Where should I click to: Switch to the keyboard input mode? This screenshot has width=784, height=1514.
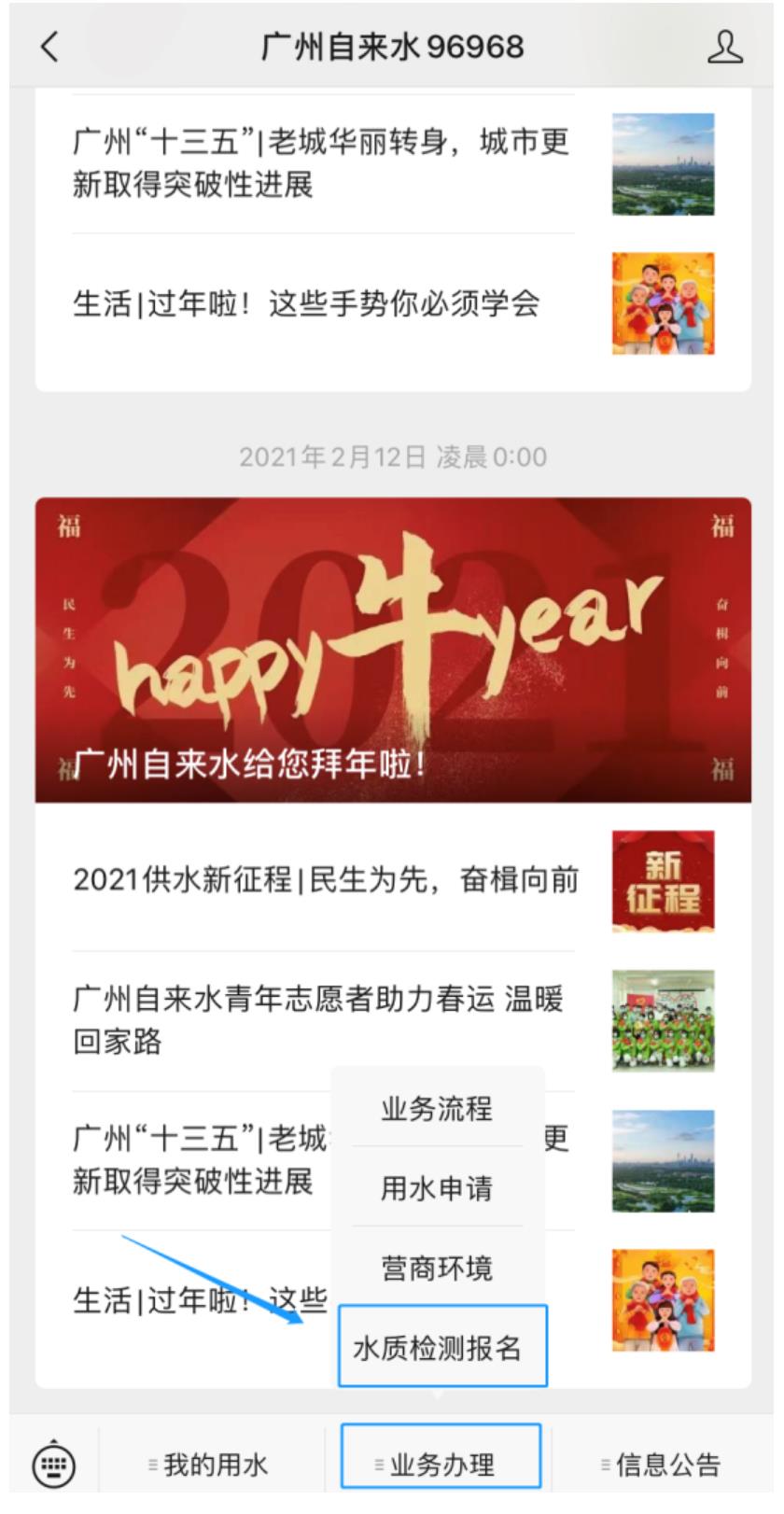54,1465
